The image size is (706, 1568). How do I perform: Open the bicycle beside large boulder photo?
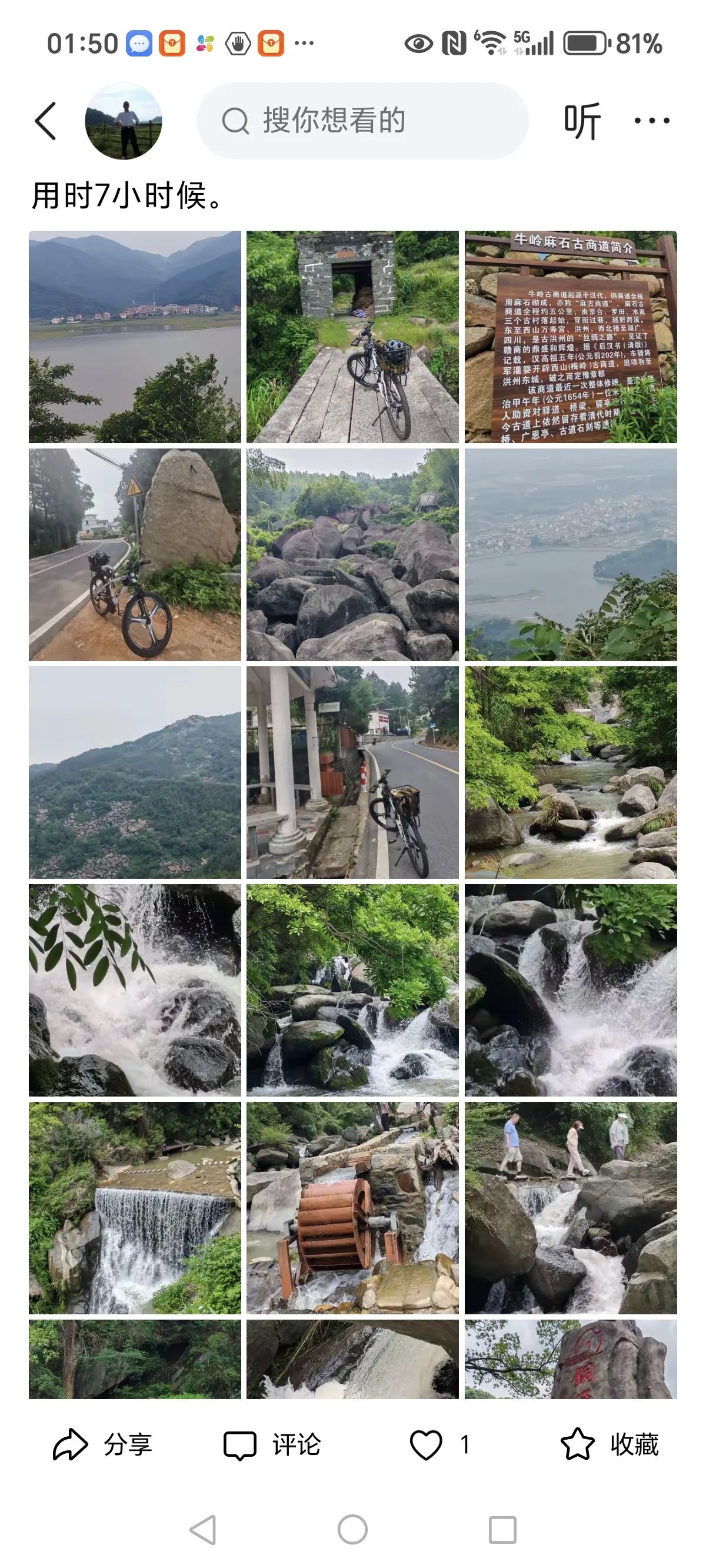pyautogui.click(x=135, y=554)
